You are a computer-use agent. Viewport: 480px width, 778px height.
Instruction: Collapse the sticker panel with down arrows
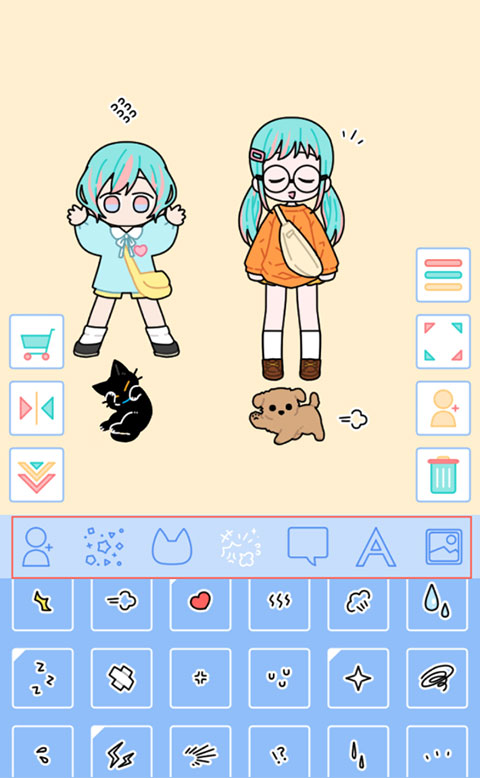37,475
